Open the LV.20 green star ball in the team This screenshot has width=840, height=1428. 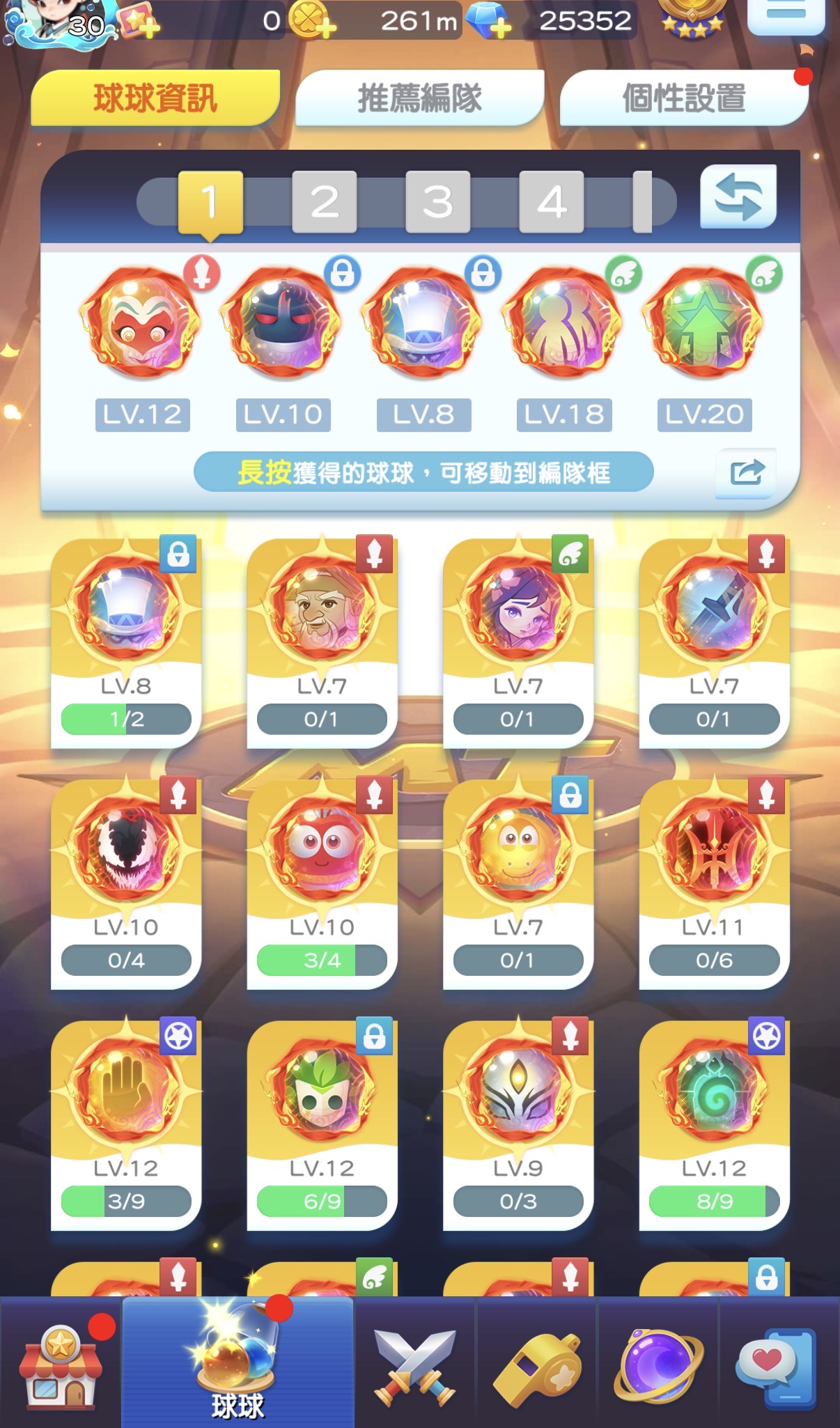click(704, 324)
